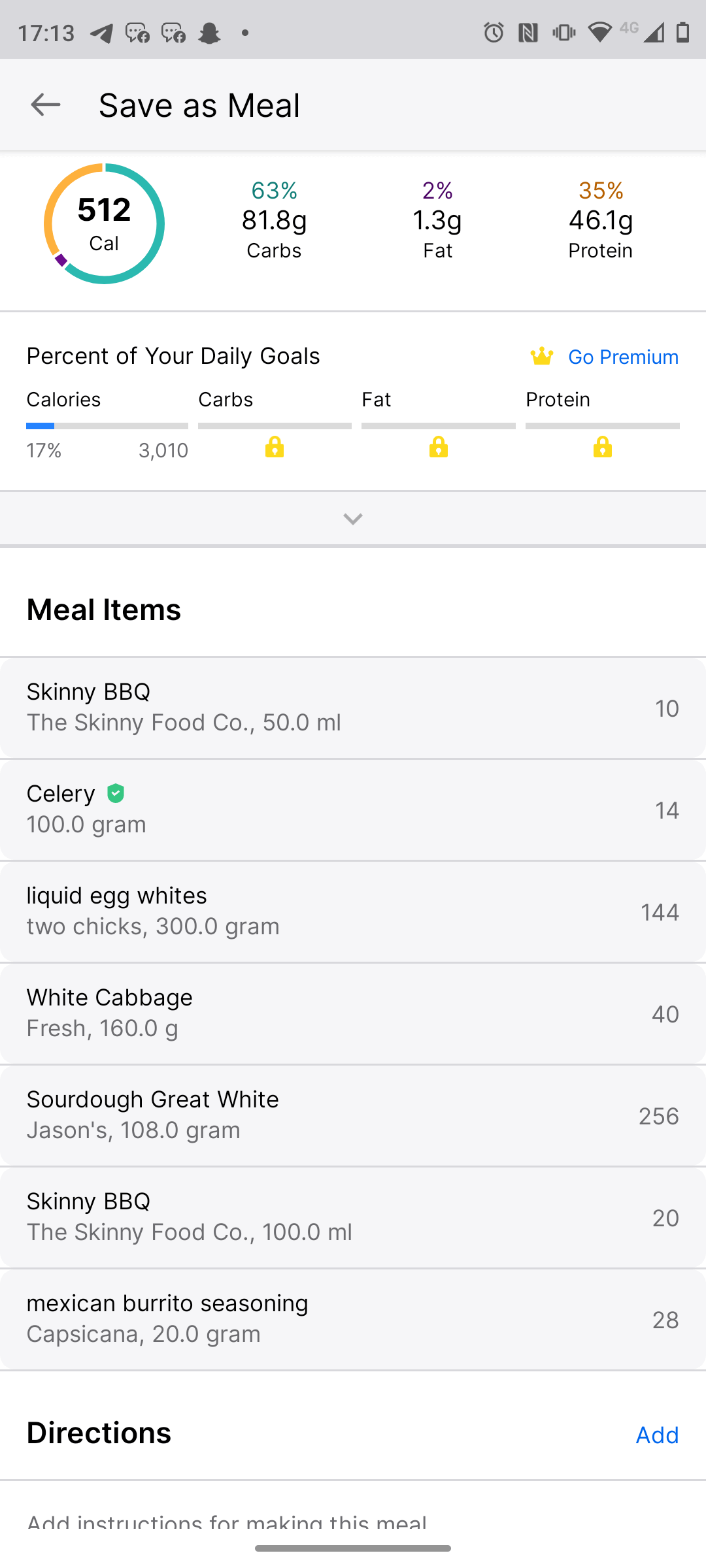Open the Skinny BBQ 100.0 ml item
Screen dimensions: 706x1568
[x=353, y=1217]
